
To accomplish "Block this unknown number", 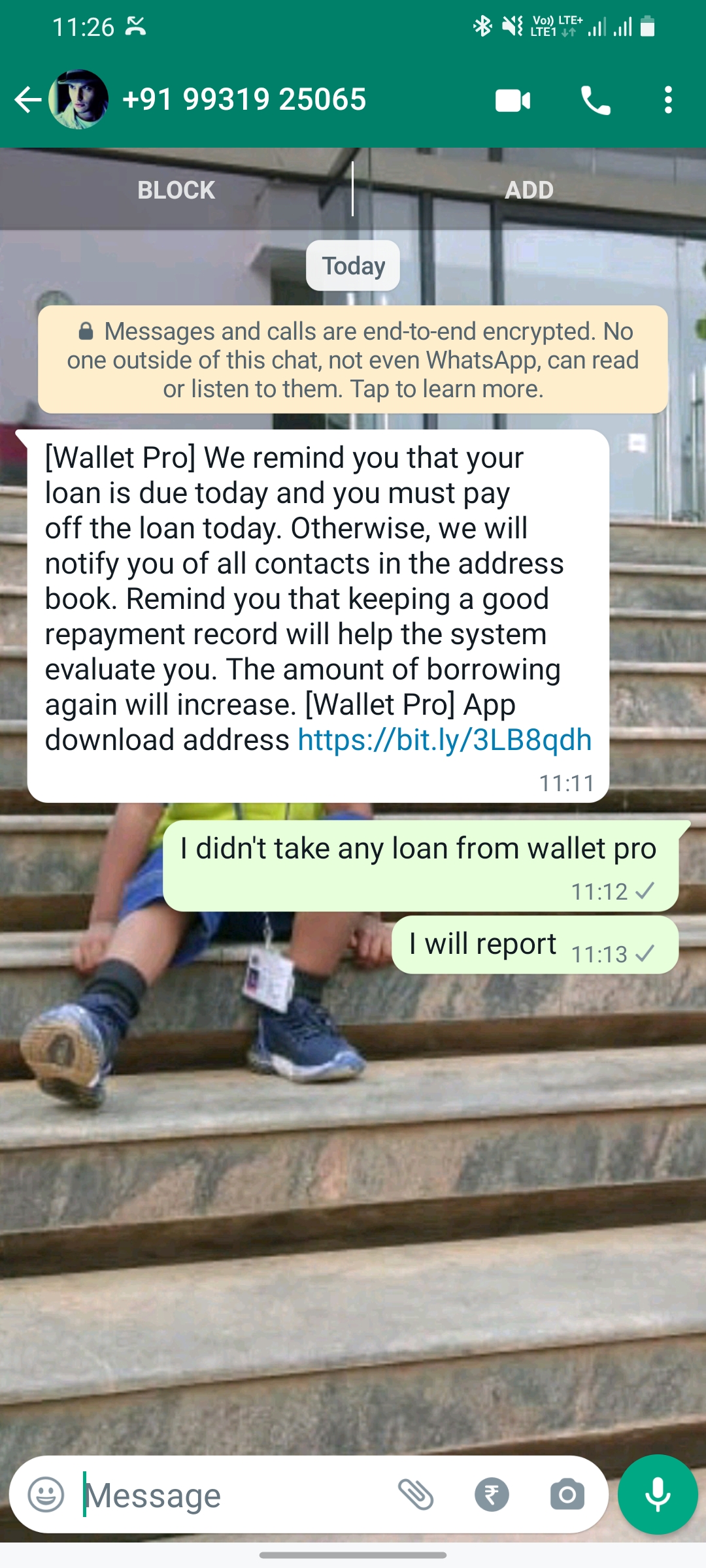I will (176, 190).
